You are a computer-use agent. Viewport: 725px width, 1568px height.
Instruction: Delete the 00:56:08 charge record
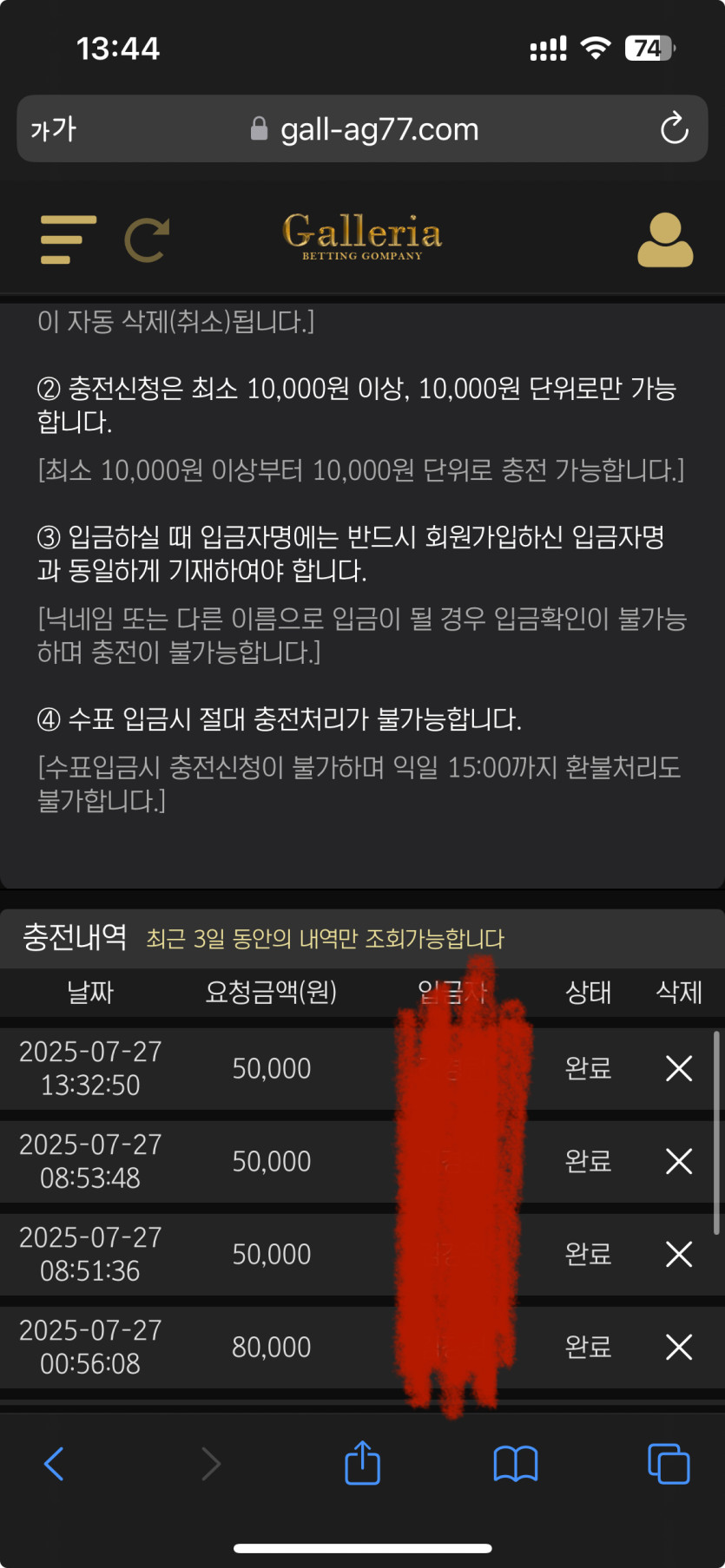679,1347
